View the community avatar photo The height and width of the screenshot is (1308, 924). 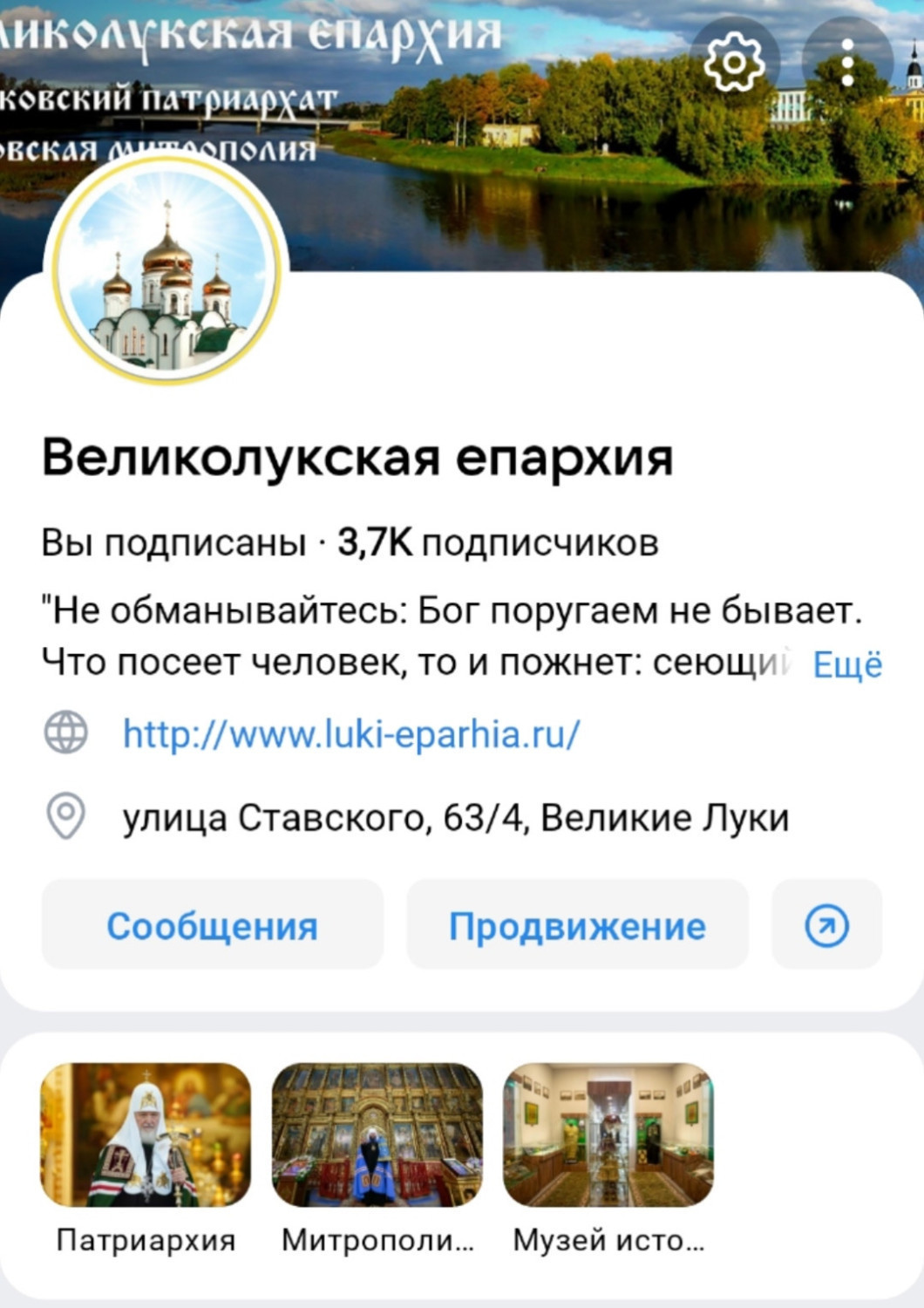coord(166,272)
